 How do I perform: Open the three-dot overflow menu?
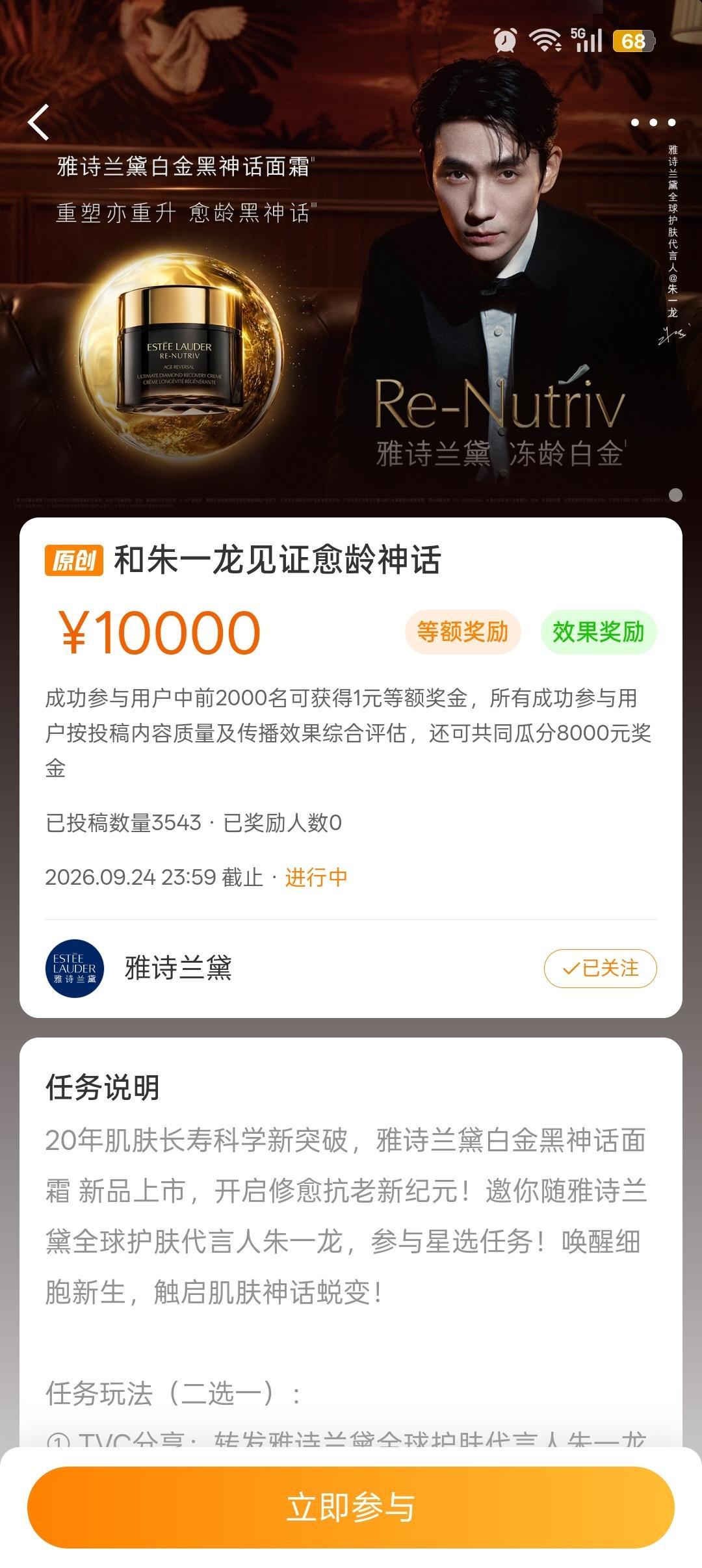coord(653,122)
